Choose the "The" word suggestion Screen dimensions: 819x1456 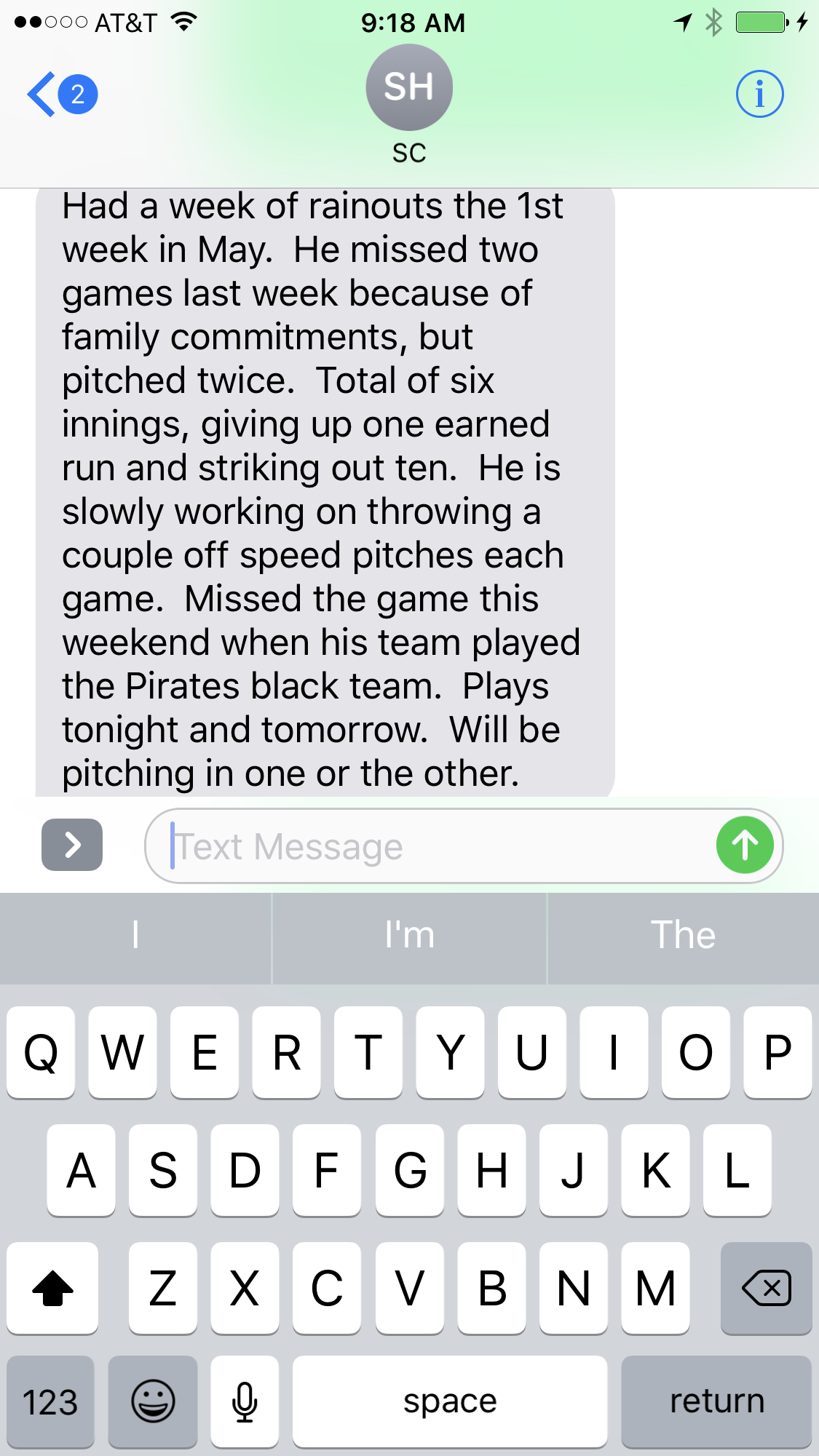(683, 935)
